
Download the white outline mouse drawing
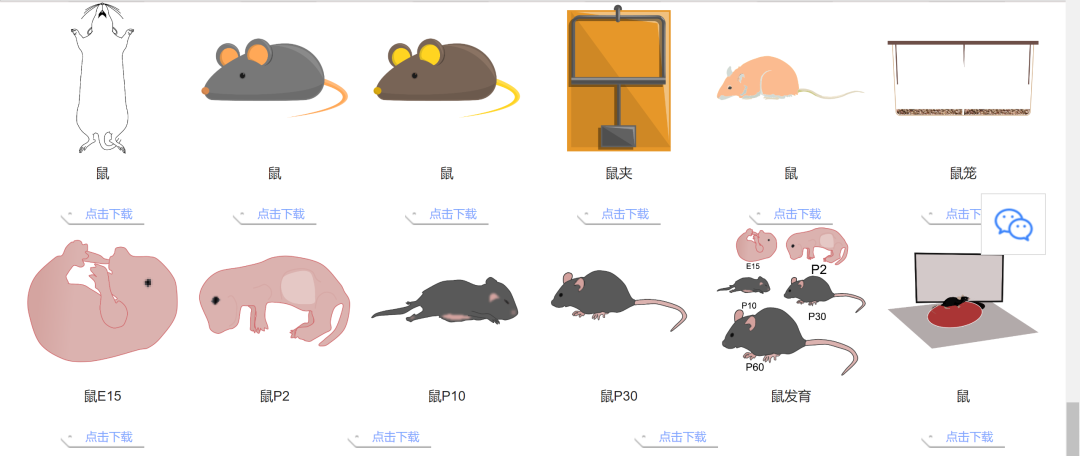tap(108, 214)
